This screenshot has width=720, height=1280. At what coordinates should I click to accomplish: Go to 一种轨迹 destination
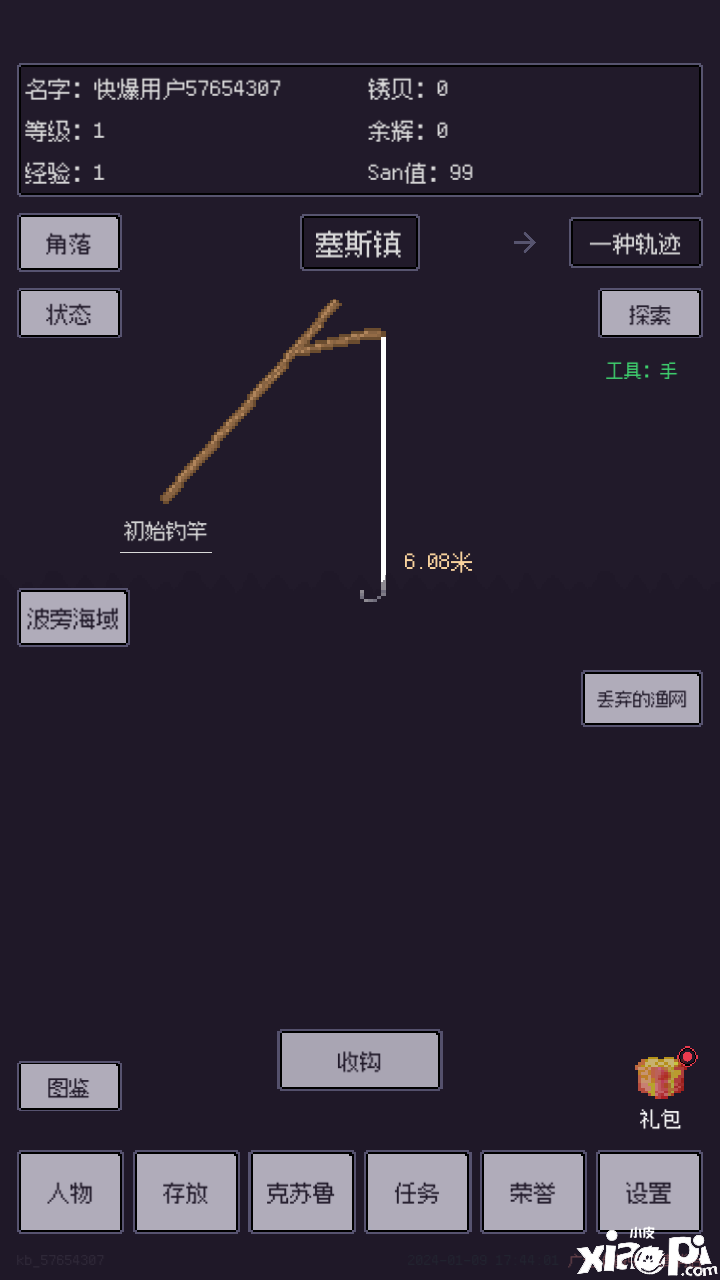pos(635,243)
